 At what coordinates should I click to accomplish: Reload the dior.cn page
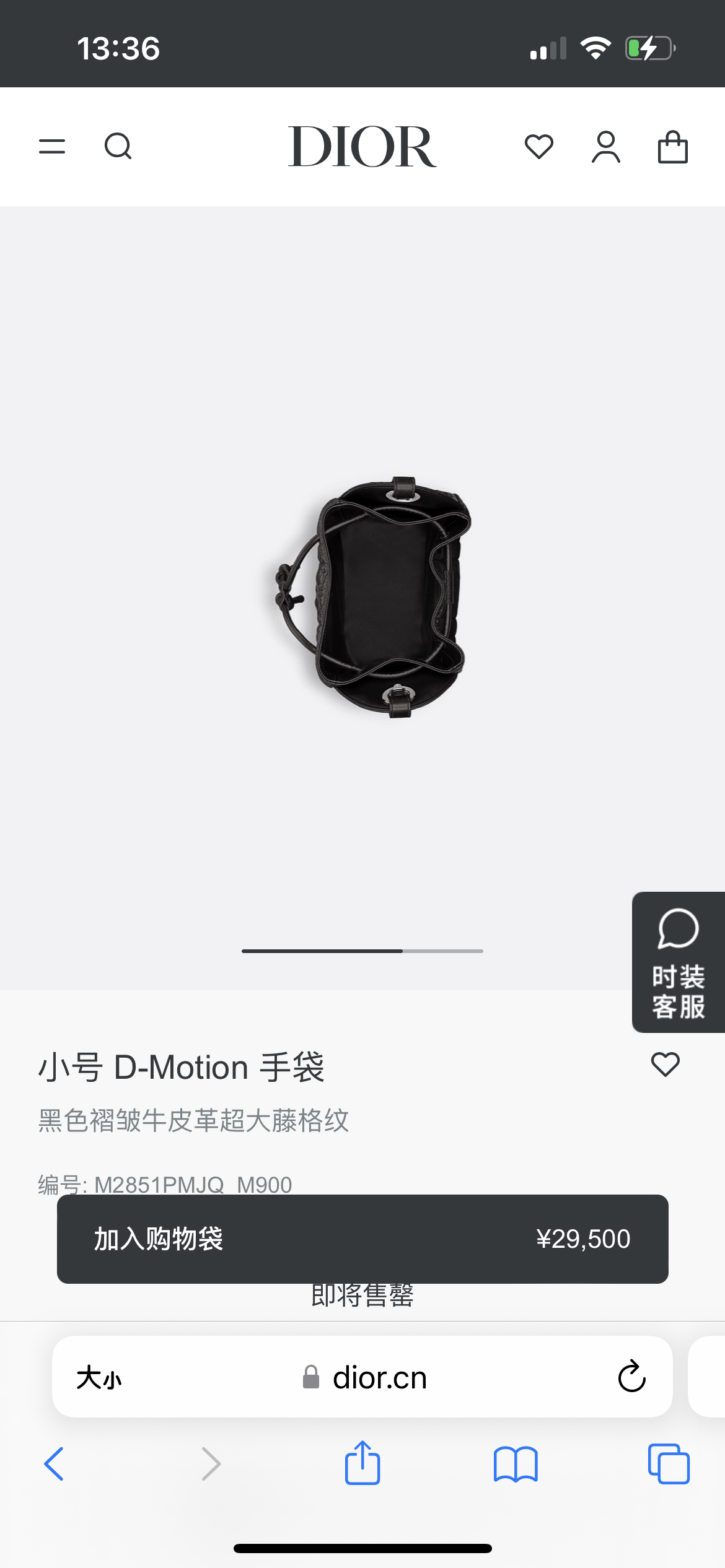pyautogui.click(x=631, y=1377)
